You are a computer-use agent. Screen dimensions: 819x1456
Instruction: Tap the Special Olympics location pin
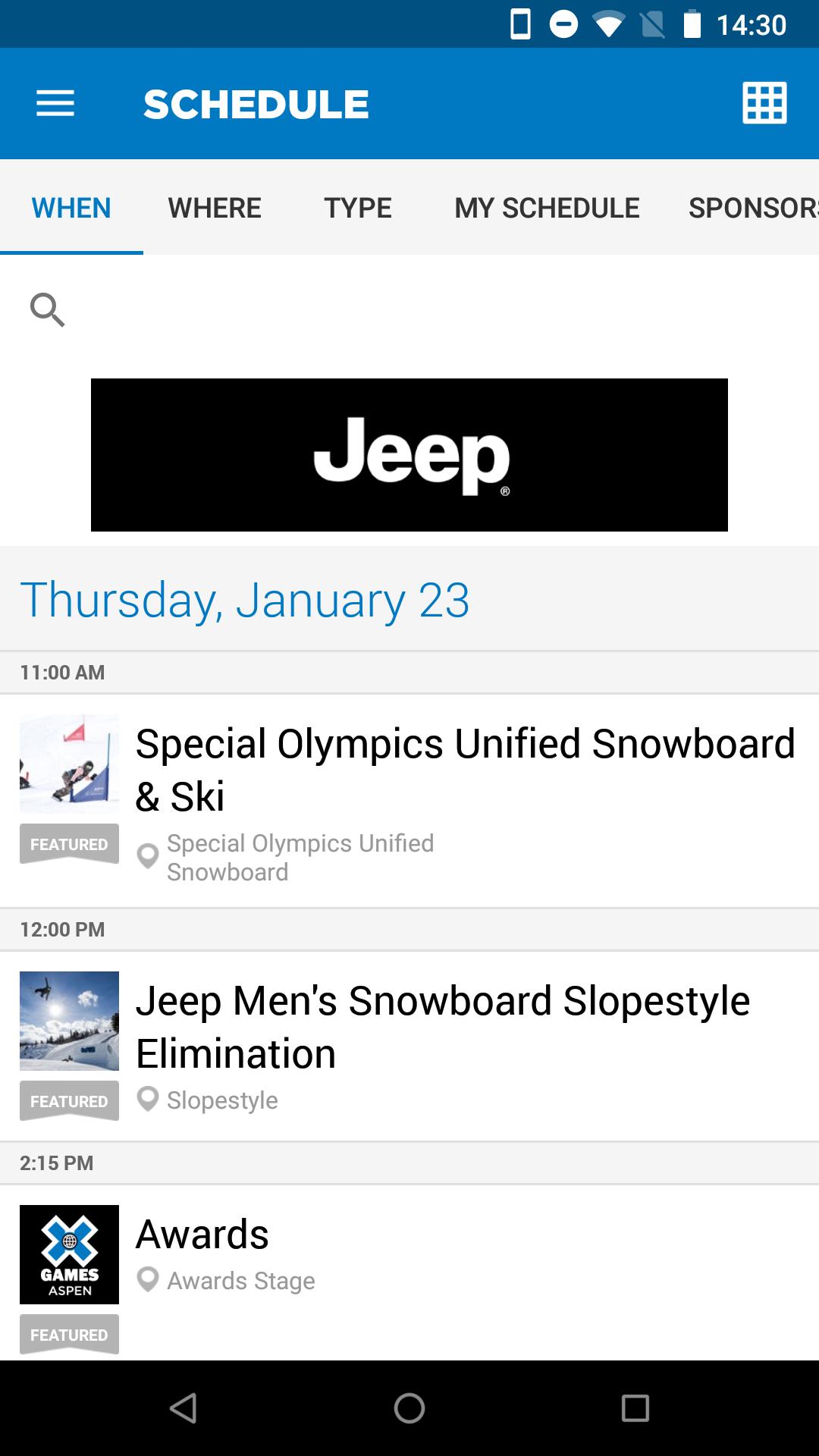[147, 856]
